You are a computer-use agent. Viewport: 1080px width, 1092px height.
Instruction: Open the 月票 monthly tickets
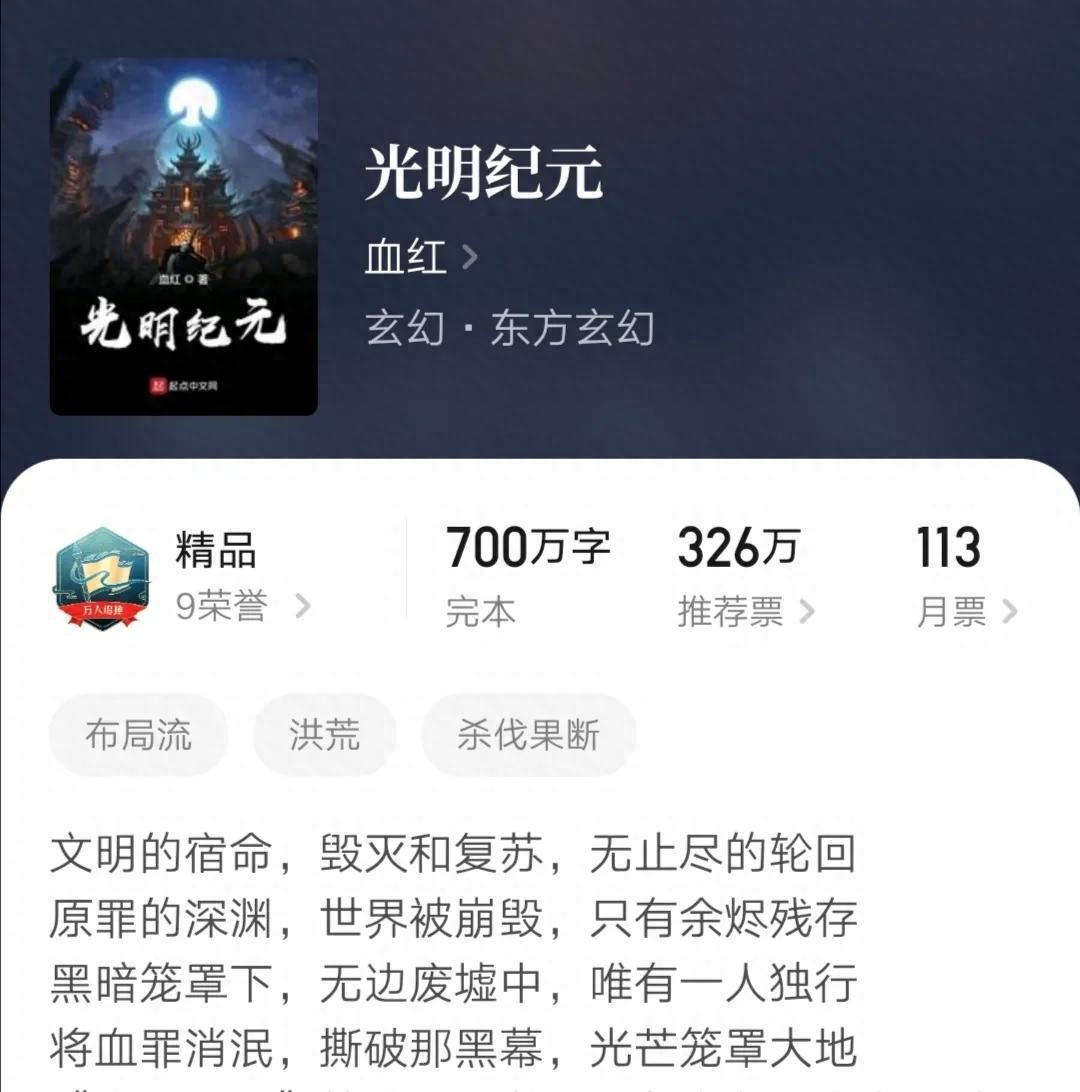pos(966,612)
